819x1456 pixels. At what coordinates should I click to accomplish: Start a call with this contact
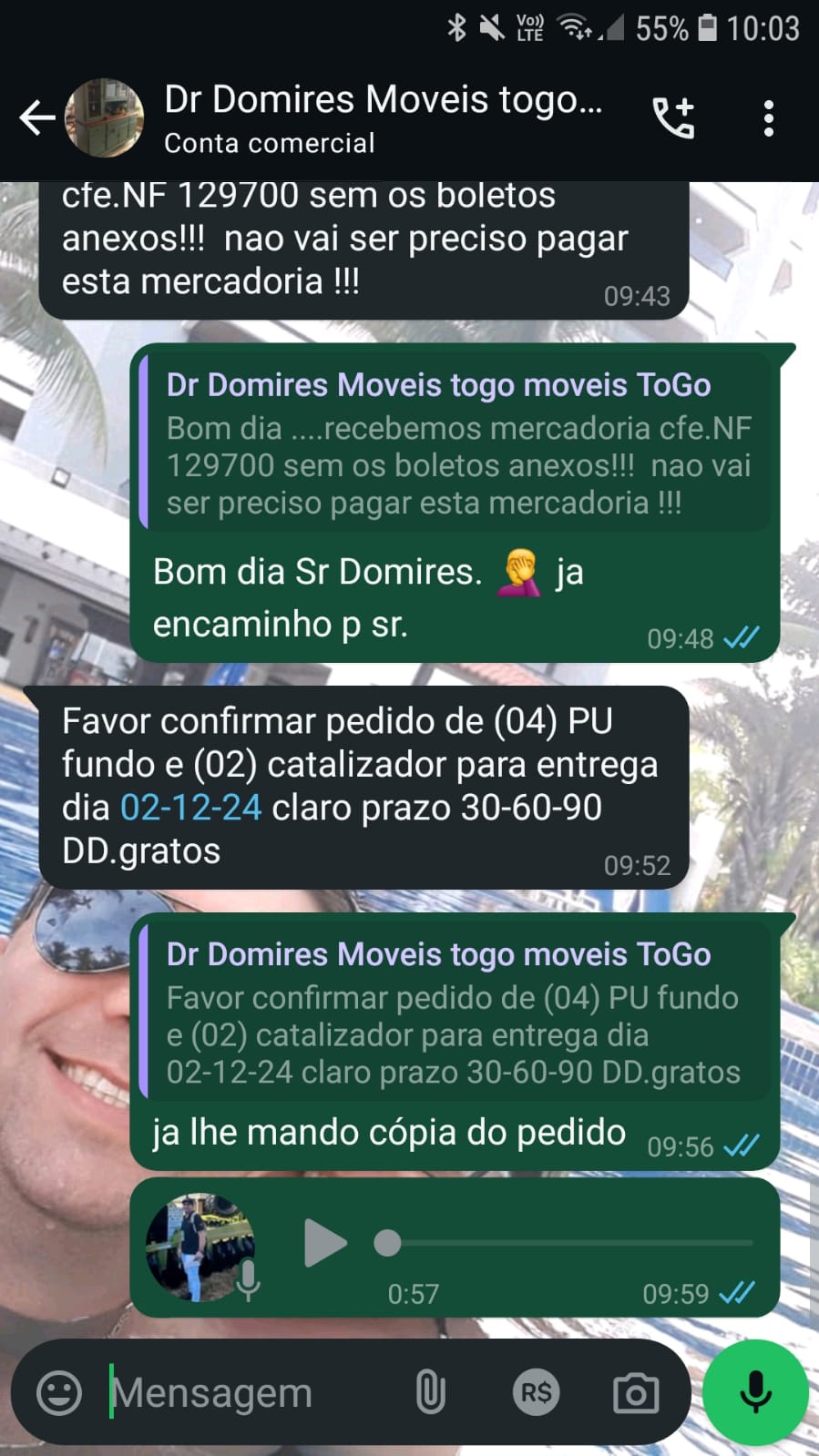(x=674, y=118)
